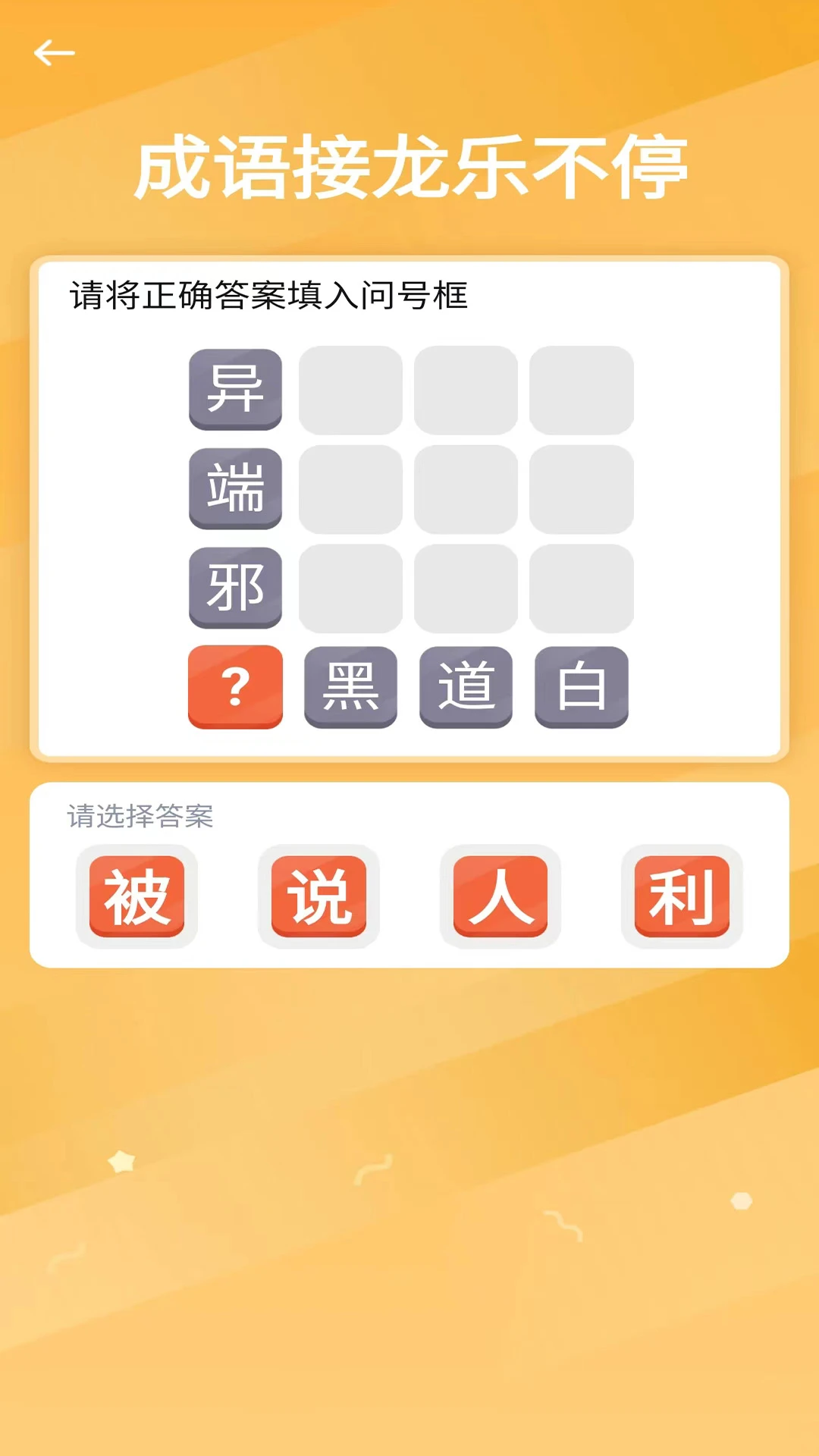Click the back arrow at top left
This screenshot has width=819, height=1456.
pyautogui.click(x=53, y=52)
